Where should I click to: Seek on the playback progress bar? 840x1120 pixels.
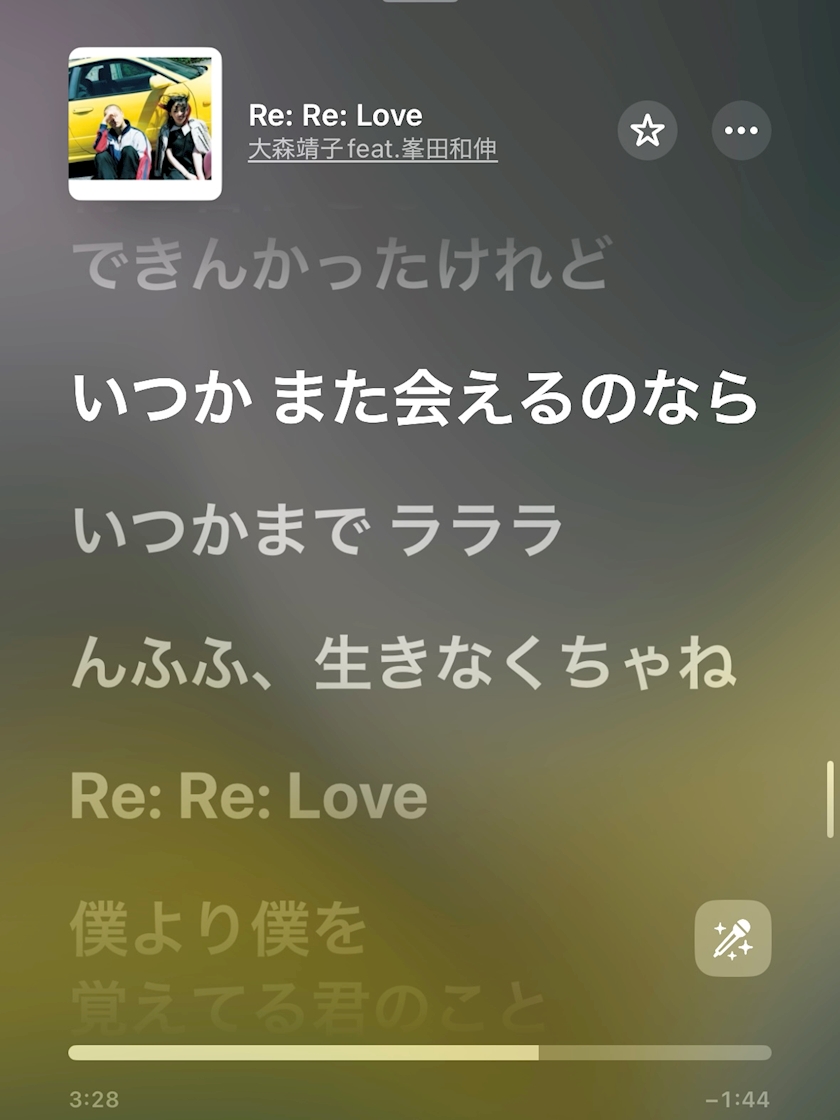click(x=420, y=1053)
